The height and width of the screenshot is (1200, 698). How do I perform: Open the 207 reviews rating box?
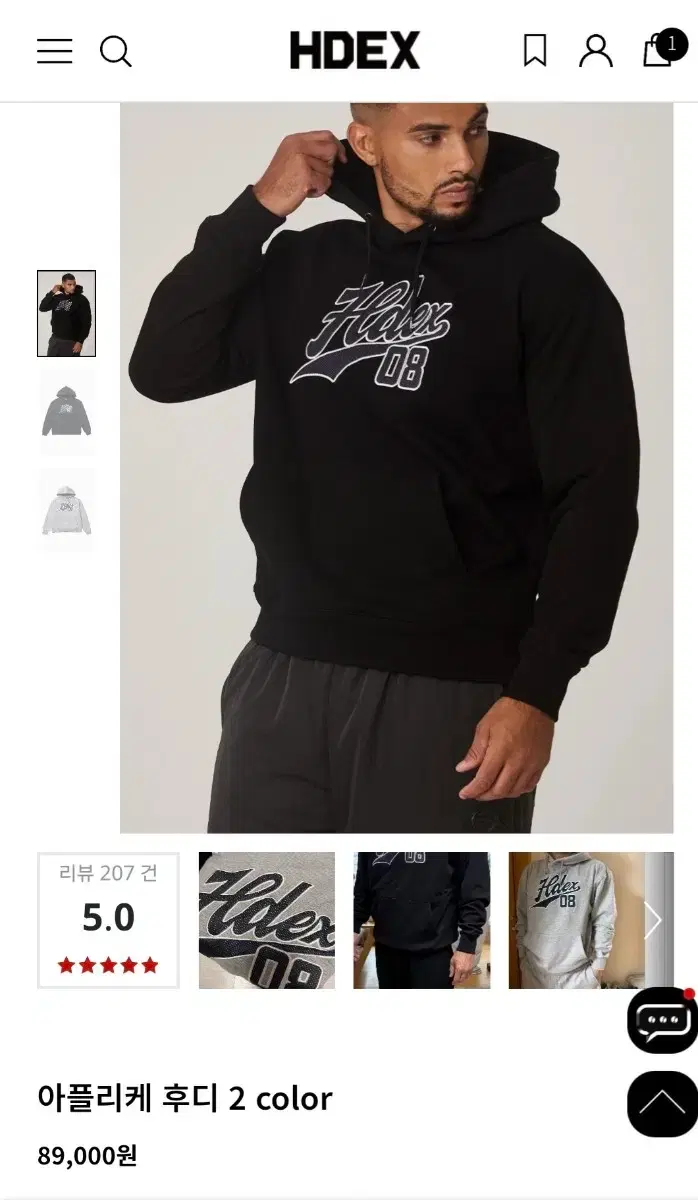(108, 920)
